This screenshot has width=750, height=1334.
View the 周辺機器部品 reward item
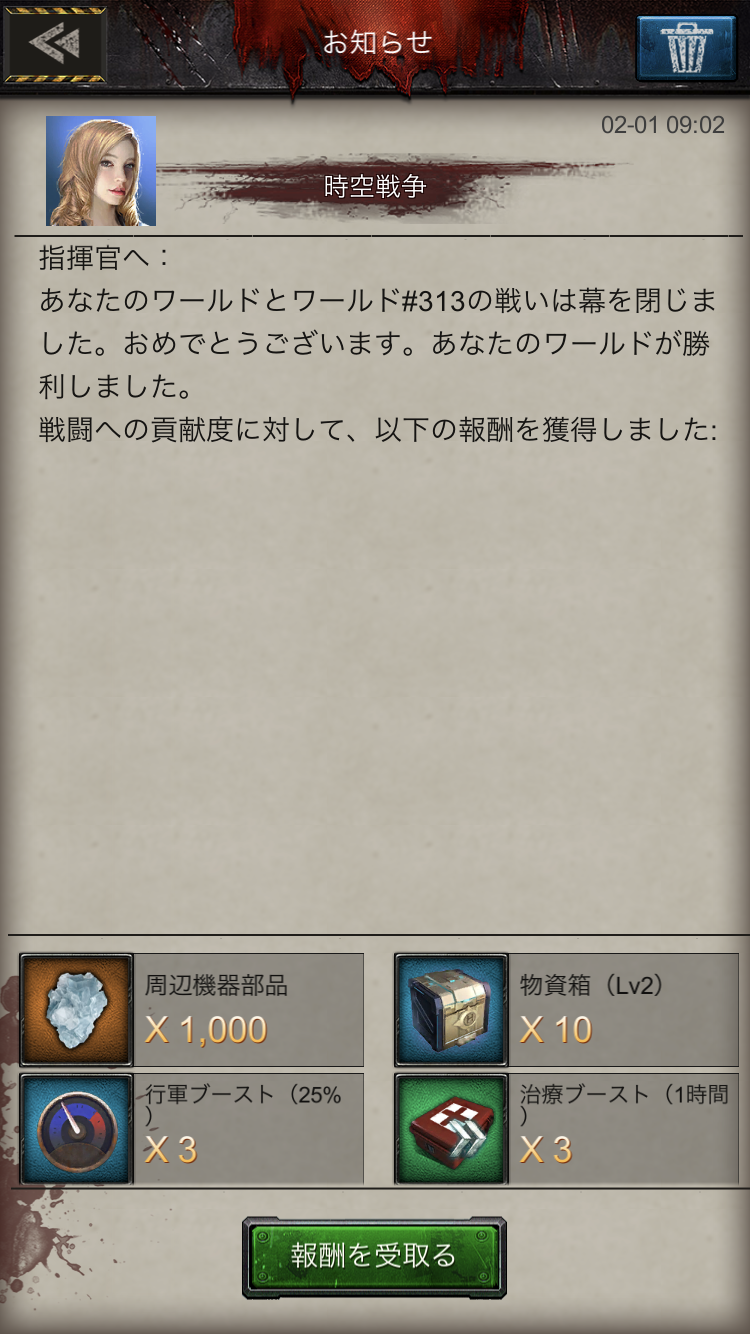point(77,1010)
